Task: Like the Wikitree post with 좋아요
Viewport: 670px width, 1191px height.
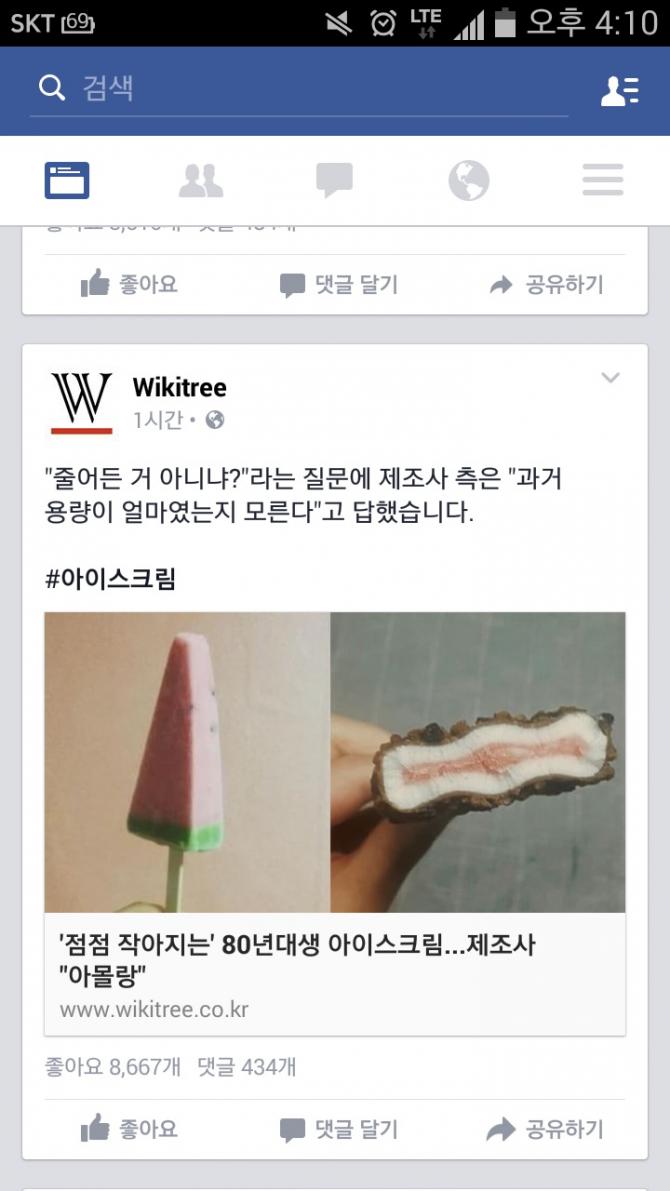Action: 130,1129
